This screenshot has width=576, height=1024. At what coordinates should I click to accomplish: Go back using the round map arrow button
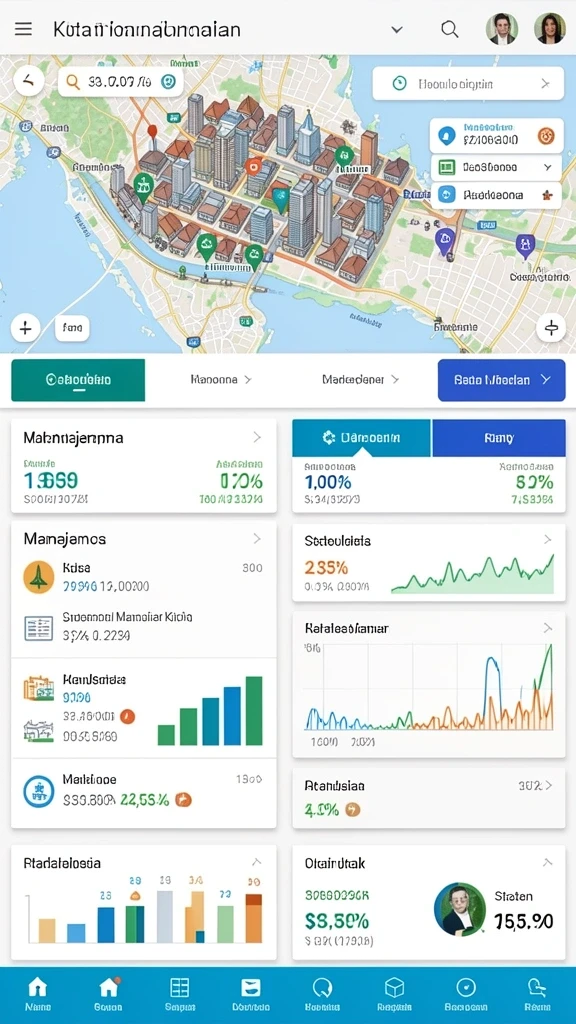tap(28, 82)
